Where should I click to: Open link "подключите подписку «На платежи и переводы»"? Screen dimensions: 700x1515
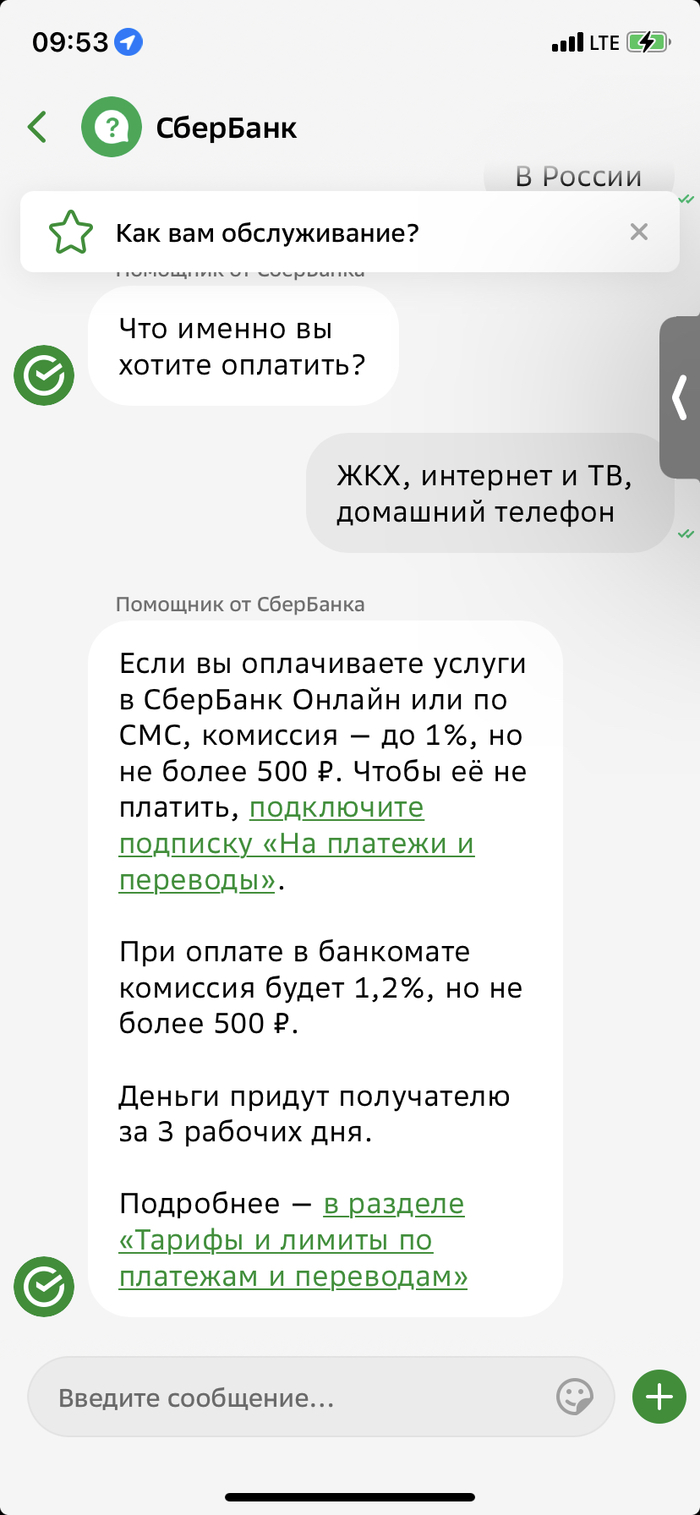[296, 844]
